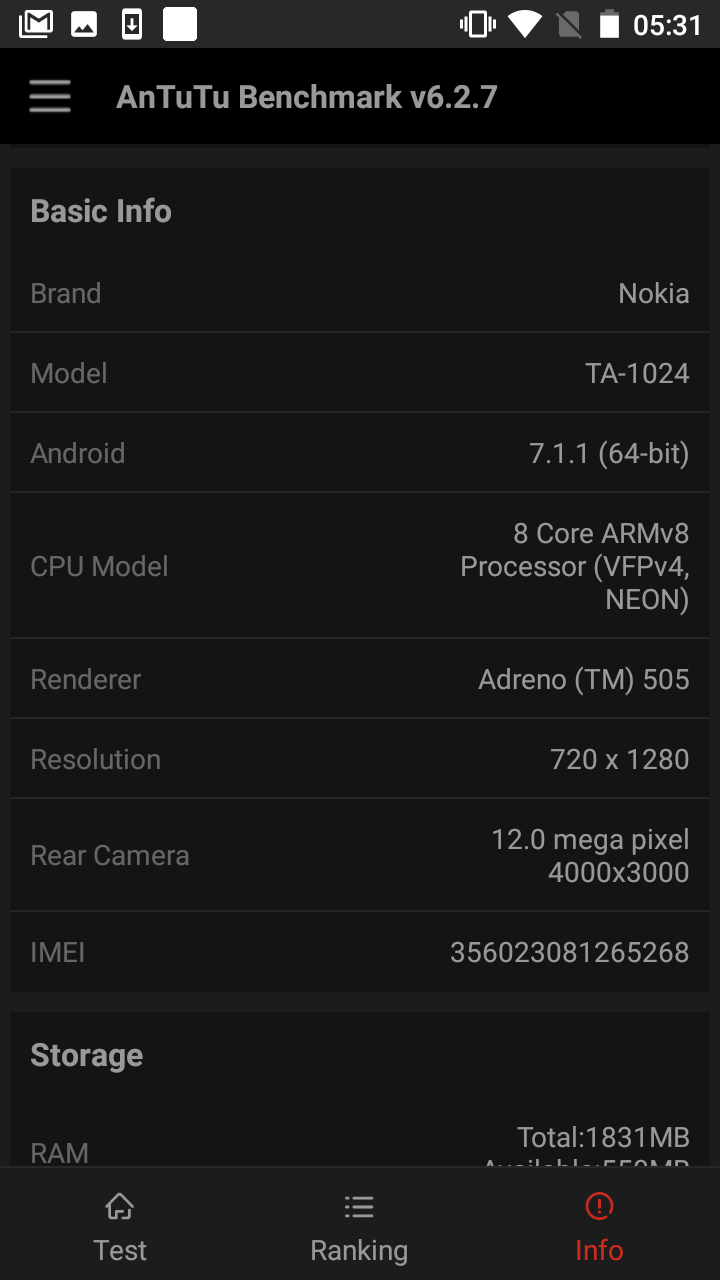Switch to the Ranking tab

click(359, 1226)
